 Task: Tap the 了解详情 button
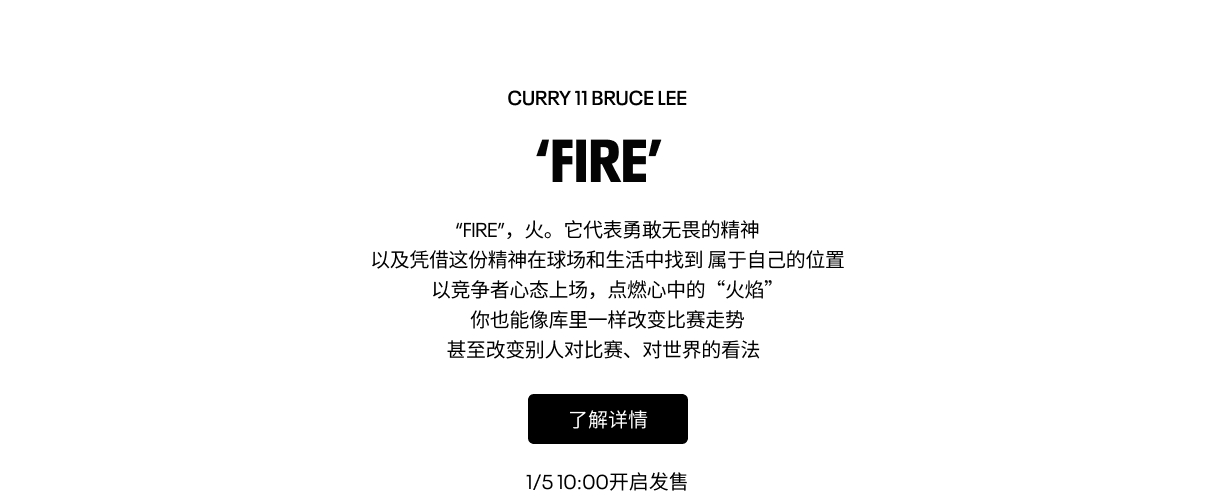click(607, 419)
